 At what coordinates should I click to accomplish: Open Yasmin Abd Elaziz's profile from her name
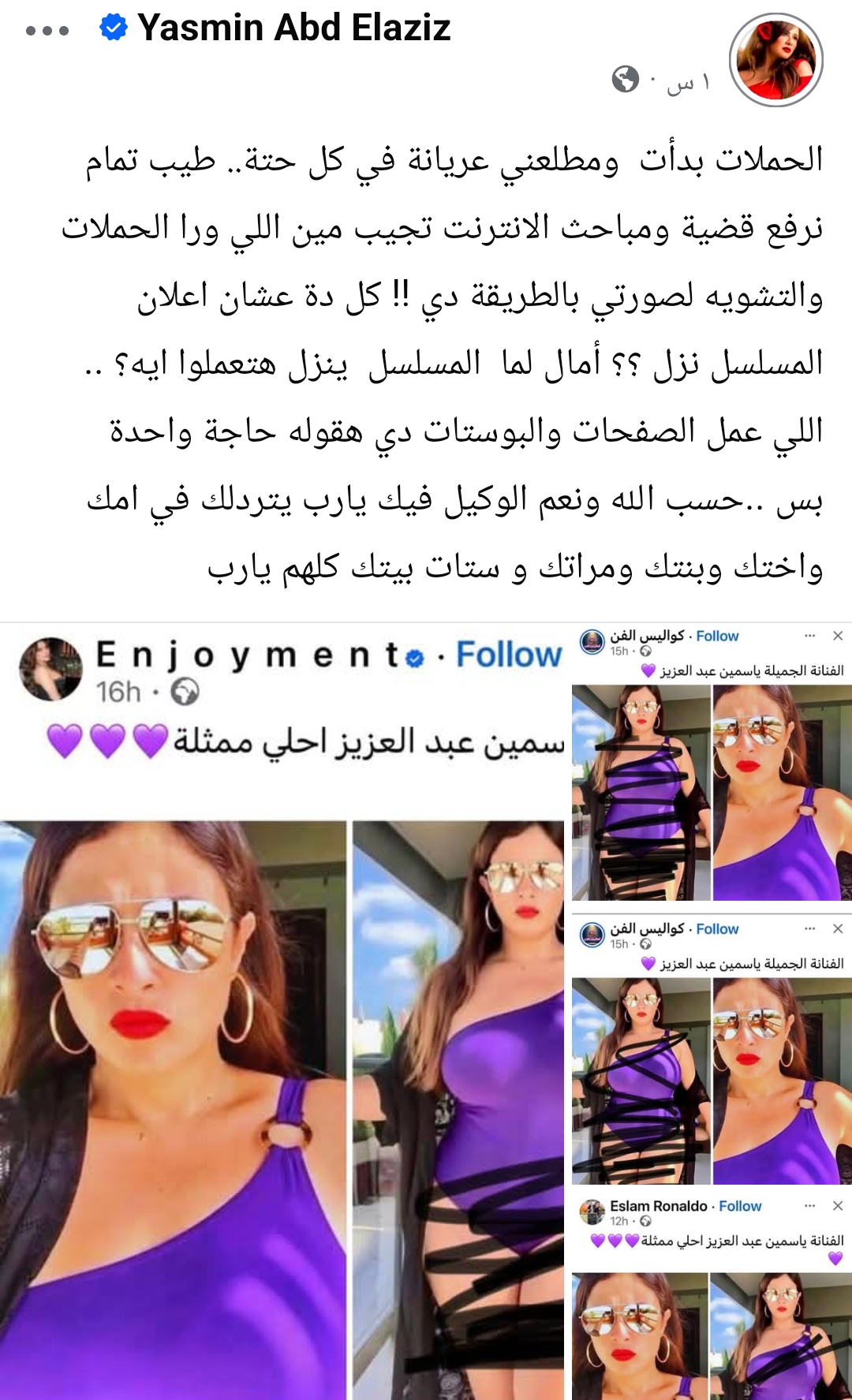tap(293, 28)
